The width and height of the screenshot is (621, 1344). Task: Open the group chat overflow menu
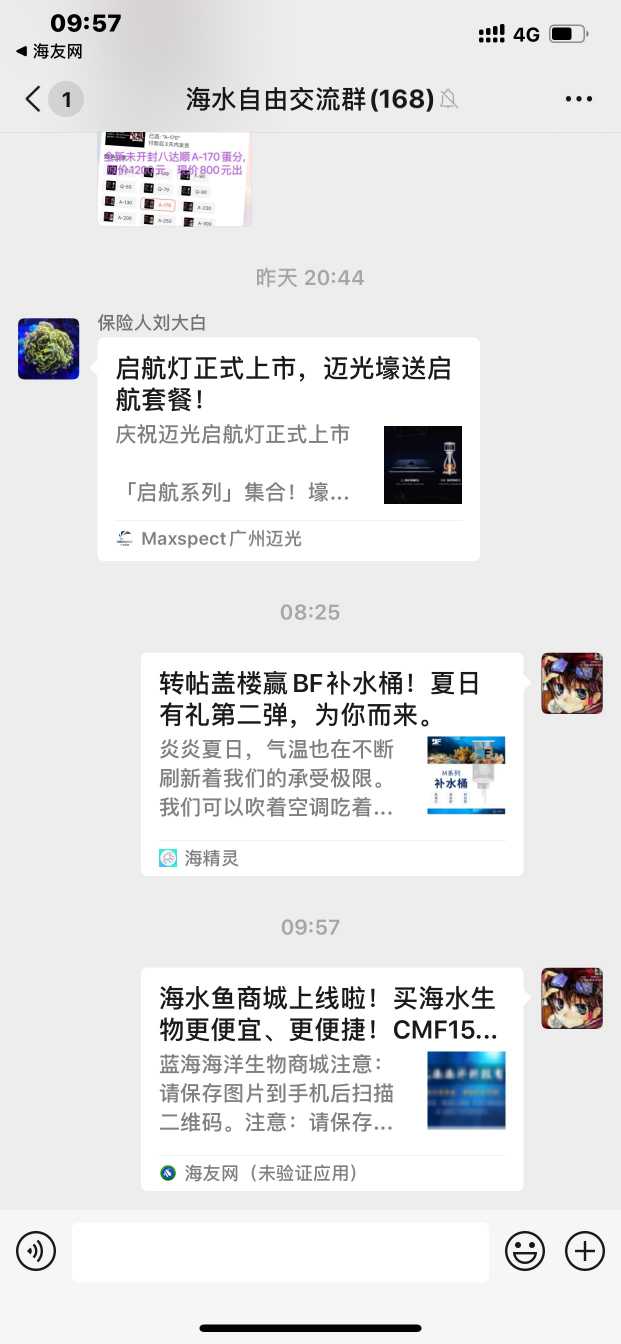coord(579,99)
